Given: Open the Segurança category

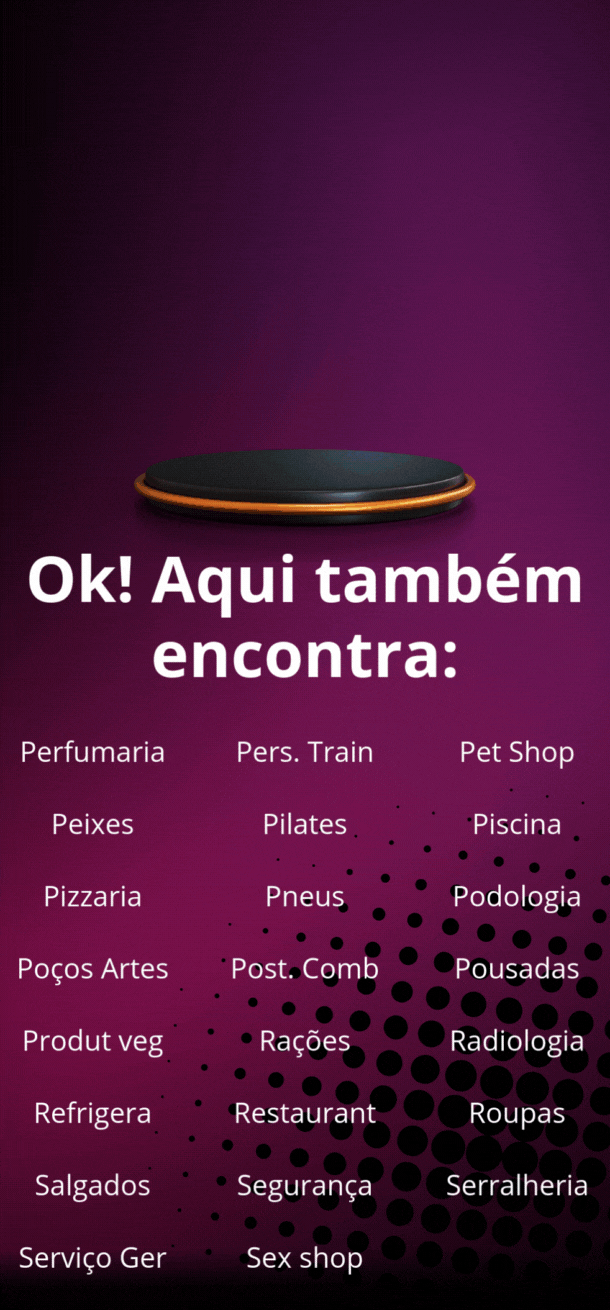Looking at the screenshot, I should pos(305,1185).
